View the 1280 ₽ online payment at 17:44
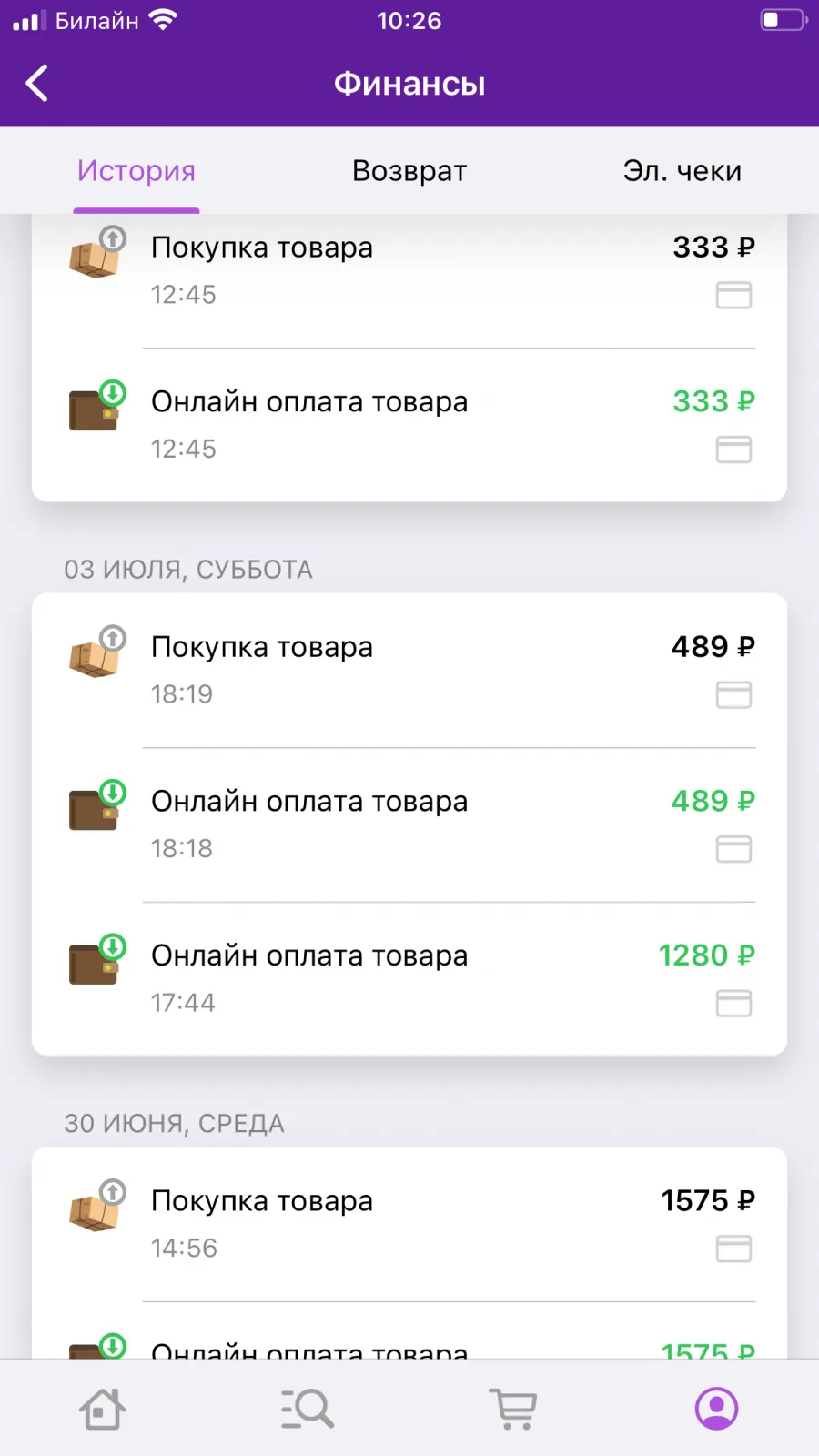 [409, 979]
